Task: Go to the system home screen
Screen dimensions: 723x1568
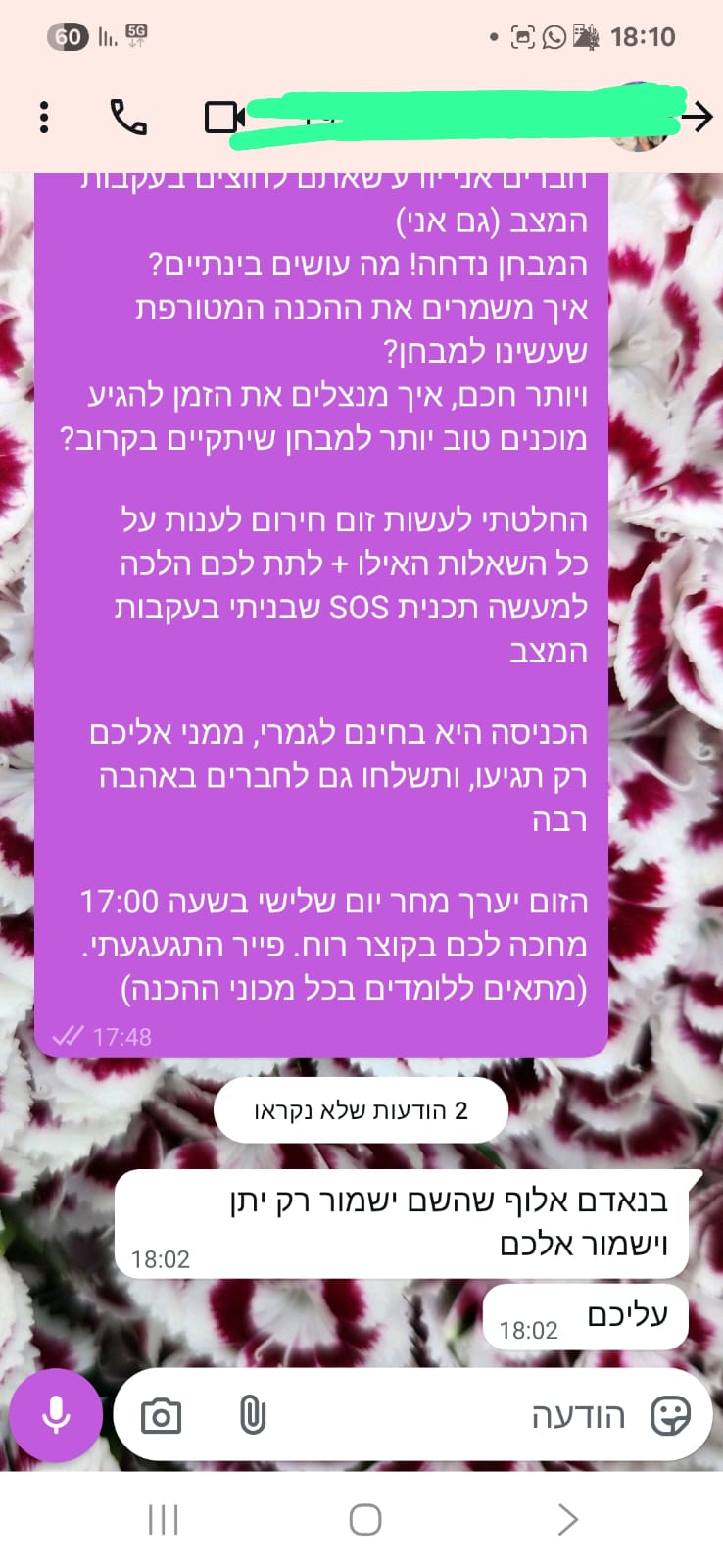Action: click(364, 1520)
